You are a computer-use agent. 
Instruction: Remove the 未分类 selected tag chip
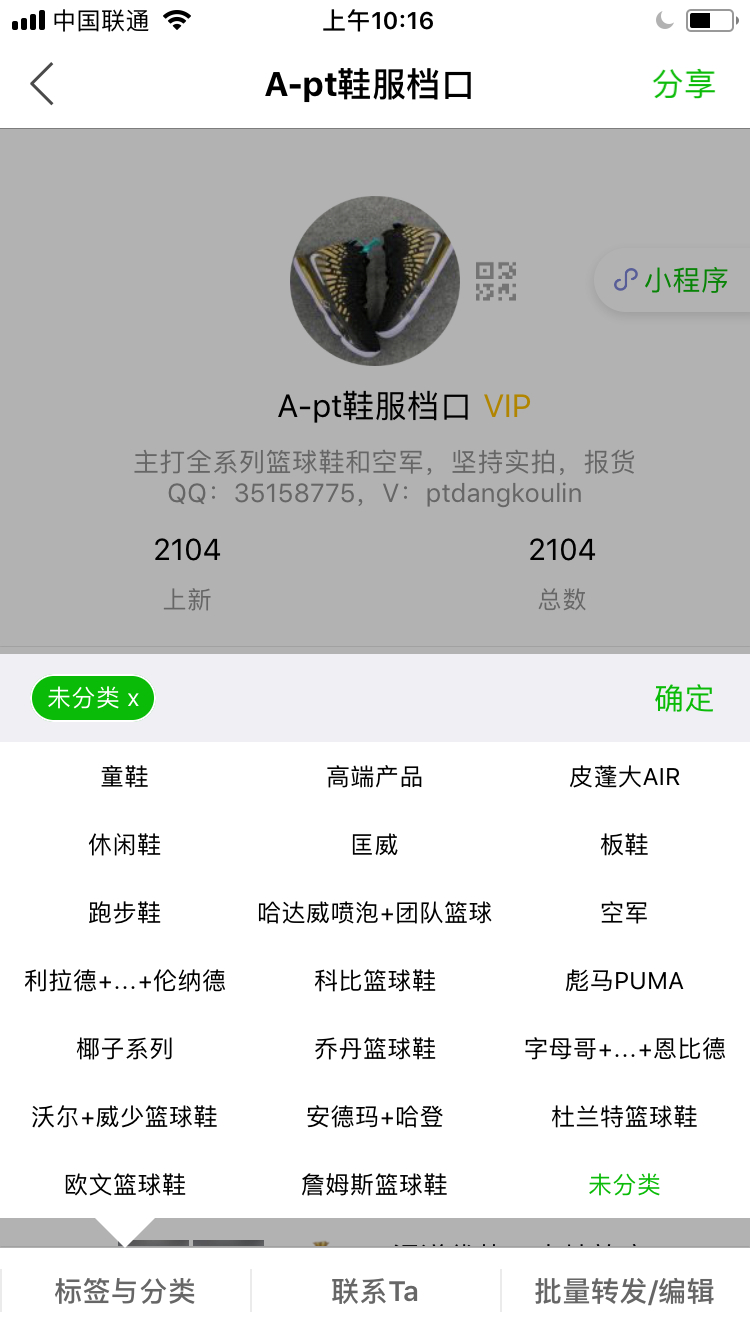[93, 698]
